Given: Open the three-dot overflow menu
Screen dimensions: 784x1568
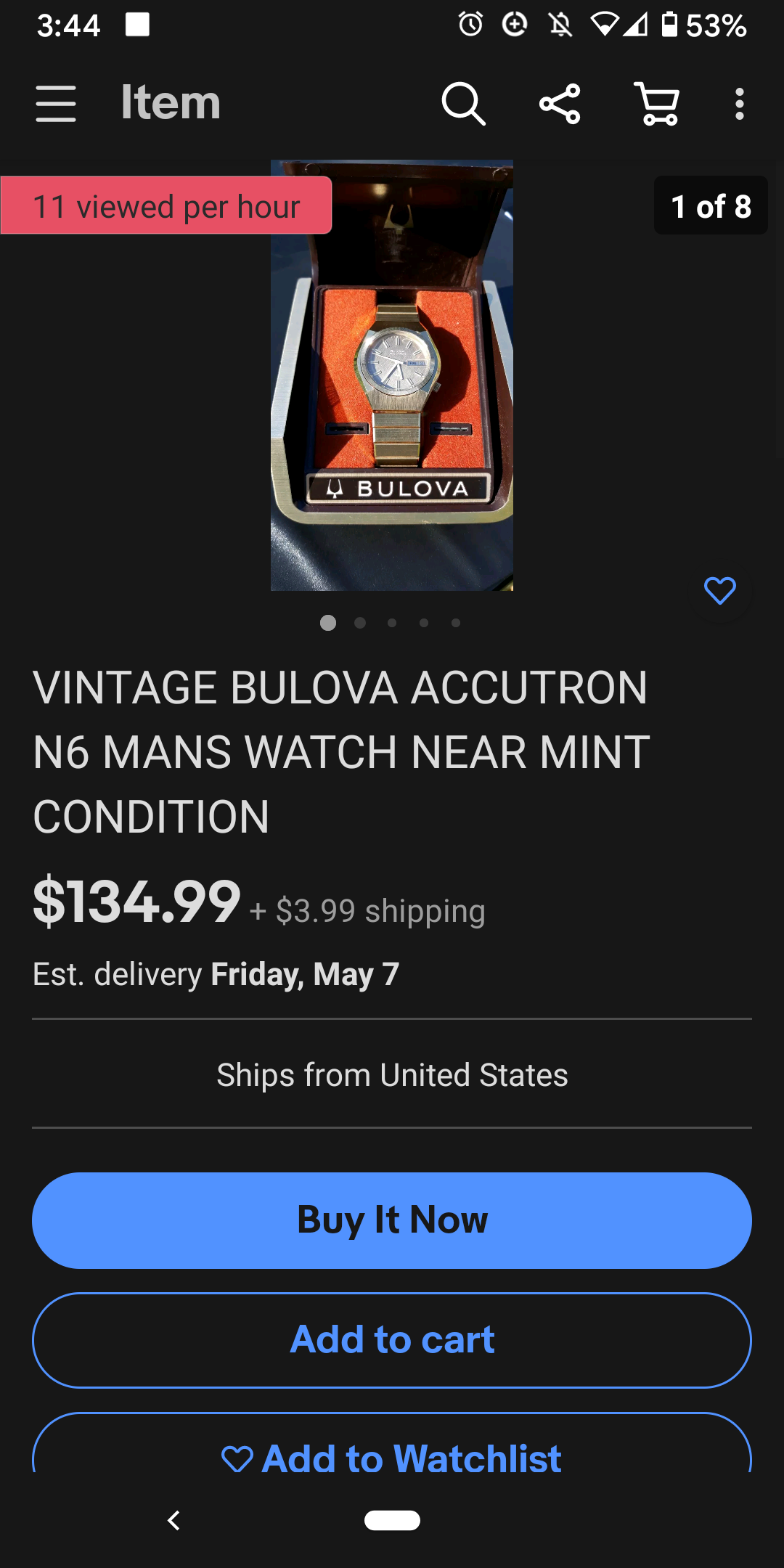Looking at the screenshot, I should 739,103.
